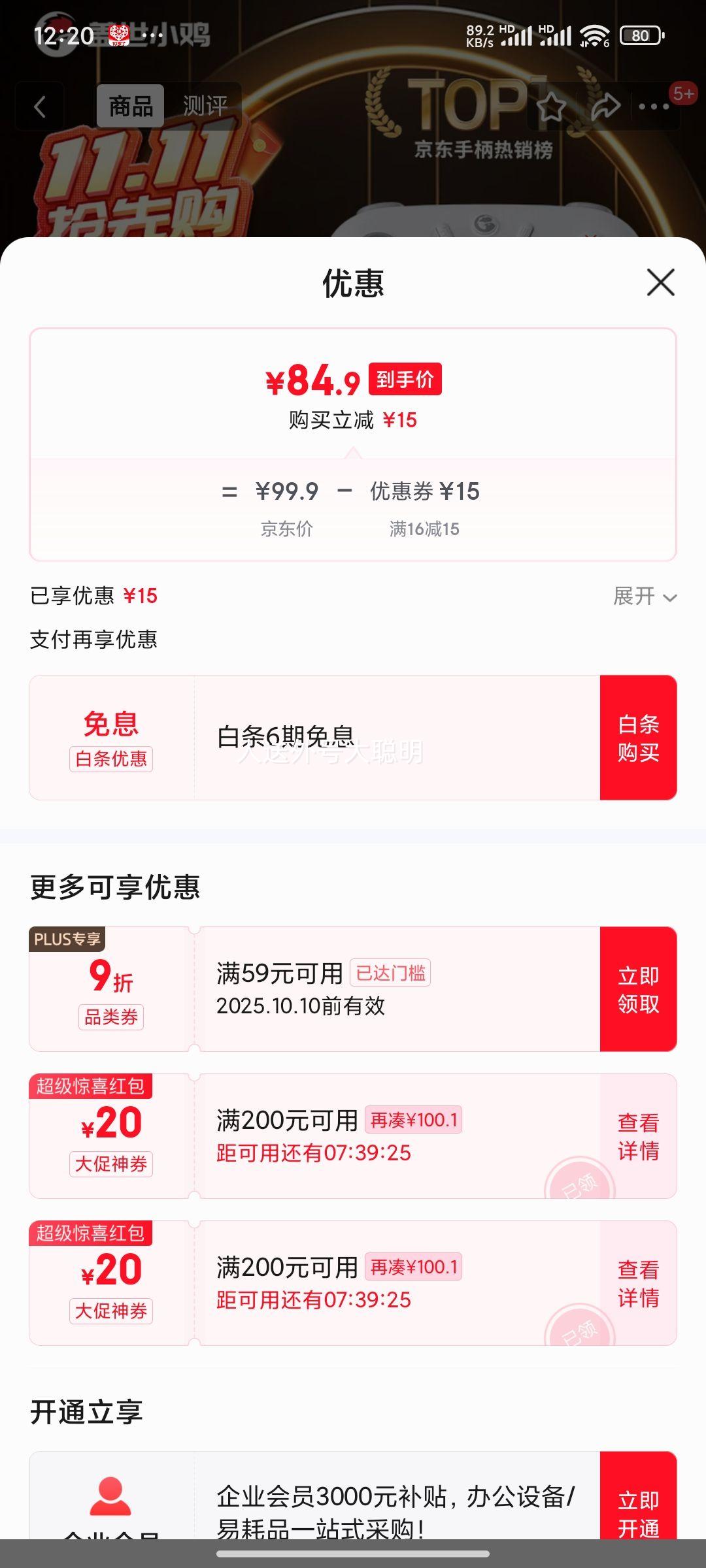Buy with 白条购买 interest-free installments
The width and height of the screenshot is (706, 1568).
[x=638, y=738]
